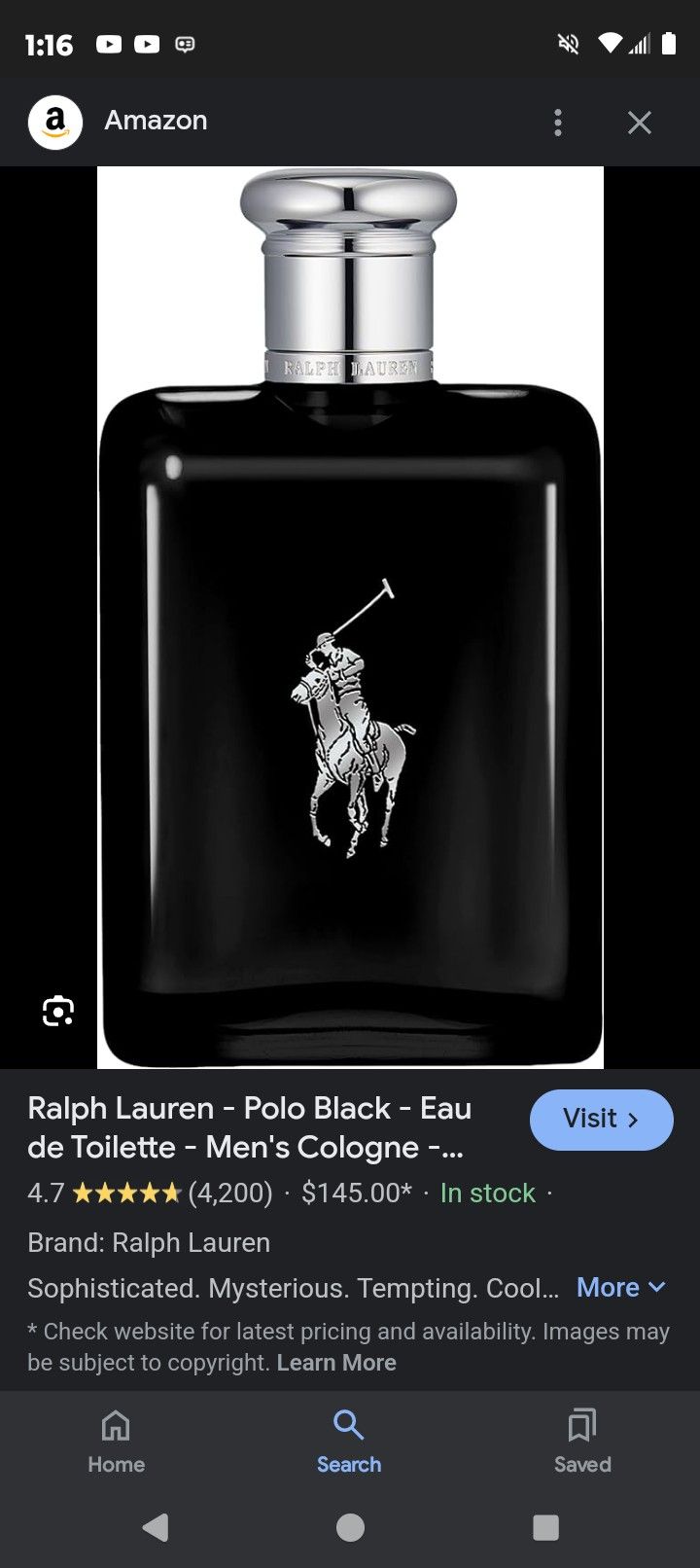This screenshot has height=1568, width=700.
Task: Close the Amazon image viewer
Action: (x=639, y=122)
